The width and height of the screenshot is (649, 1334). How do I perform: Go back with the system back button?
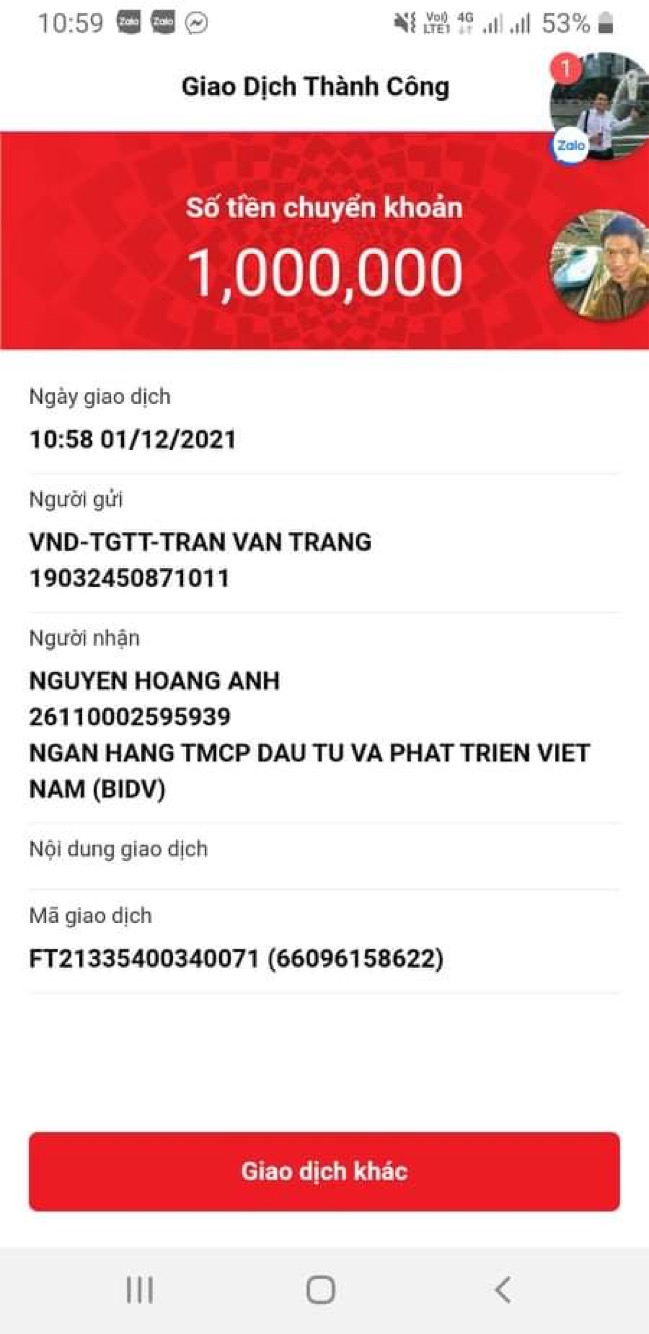pyautogui.click(x=503, y=1289)
